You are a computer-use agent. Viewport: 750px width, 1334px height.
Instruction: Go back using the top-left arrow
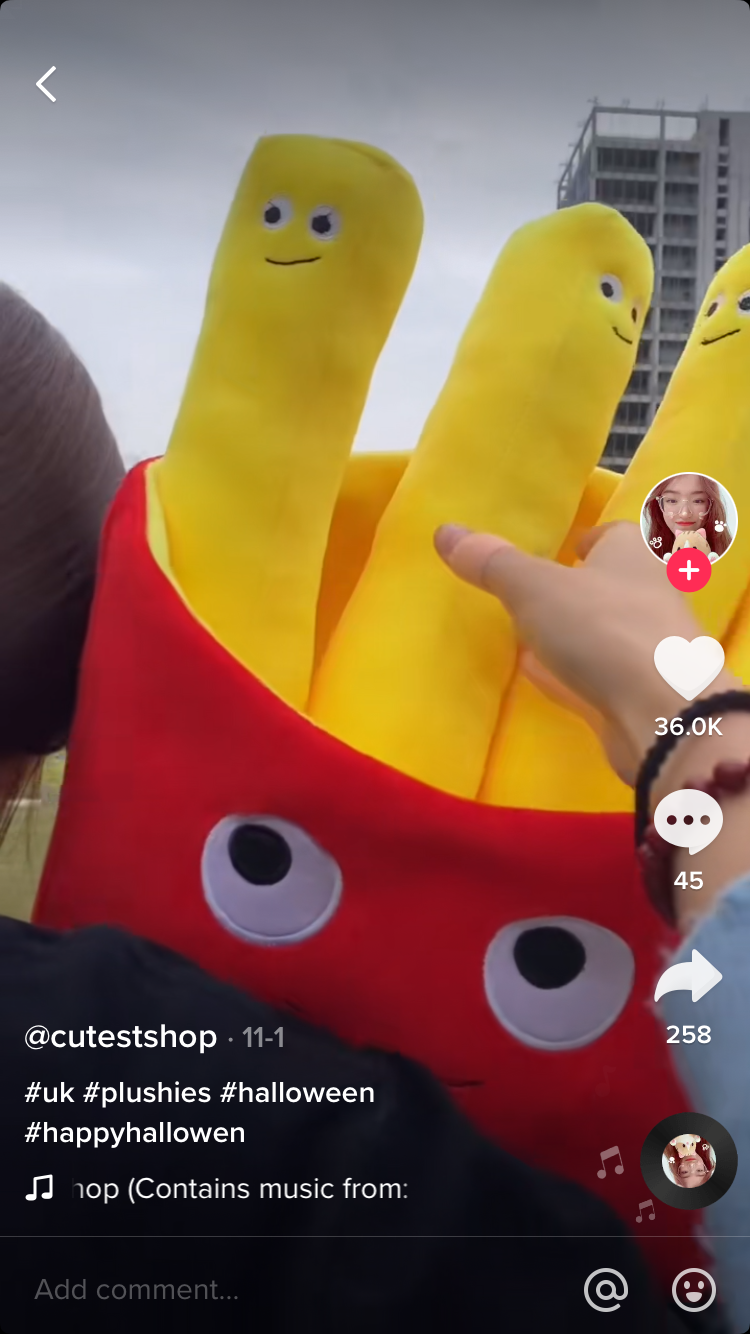pyautogui.click(x=46, y=85)
